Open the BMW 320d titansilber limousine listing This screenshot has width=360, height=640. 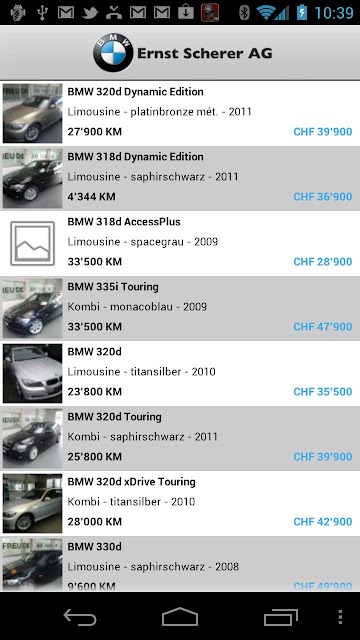click(x=180, y=373)
